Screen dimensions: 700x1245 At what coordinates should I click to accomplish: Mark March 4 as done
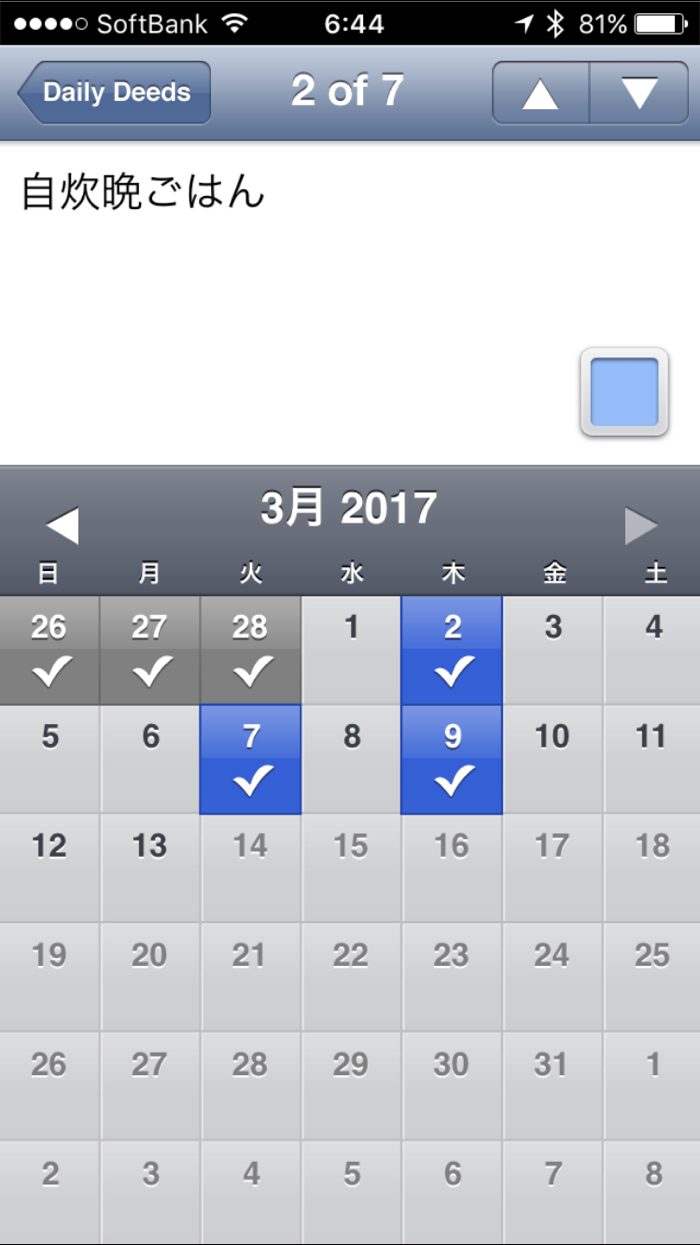point(652,650)
